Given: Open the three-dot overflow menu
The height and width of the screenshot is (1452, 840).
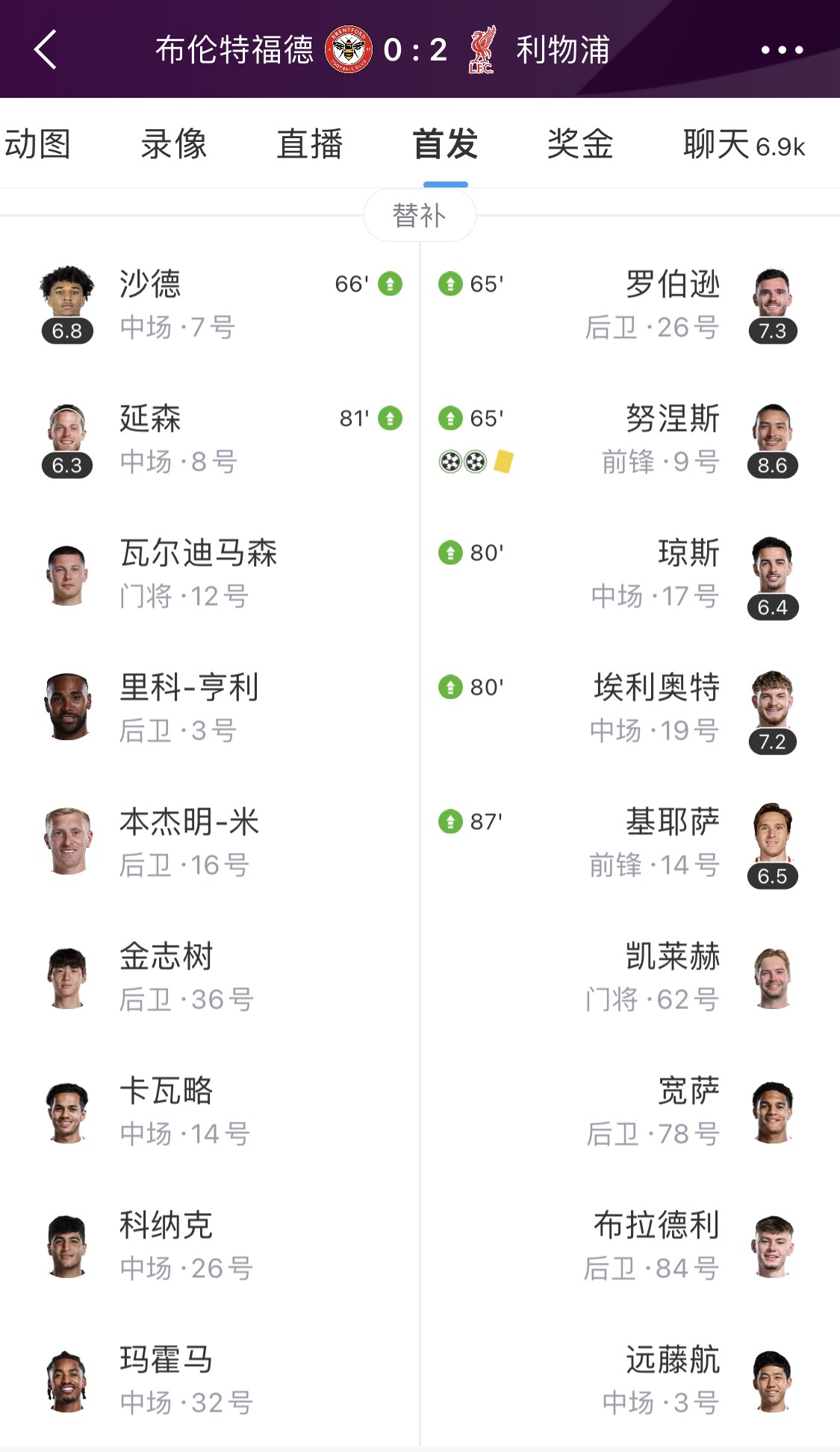Looking at the screenshot, I should click(782, 50).
